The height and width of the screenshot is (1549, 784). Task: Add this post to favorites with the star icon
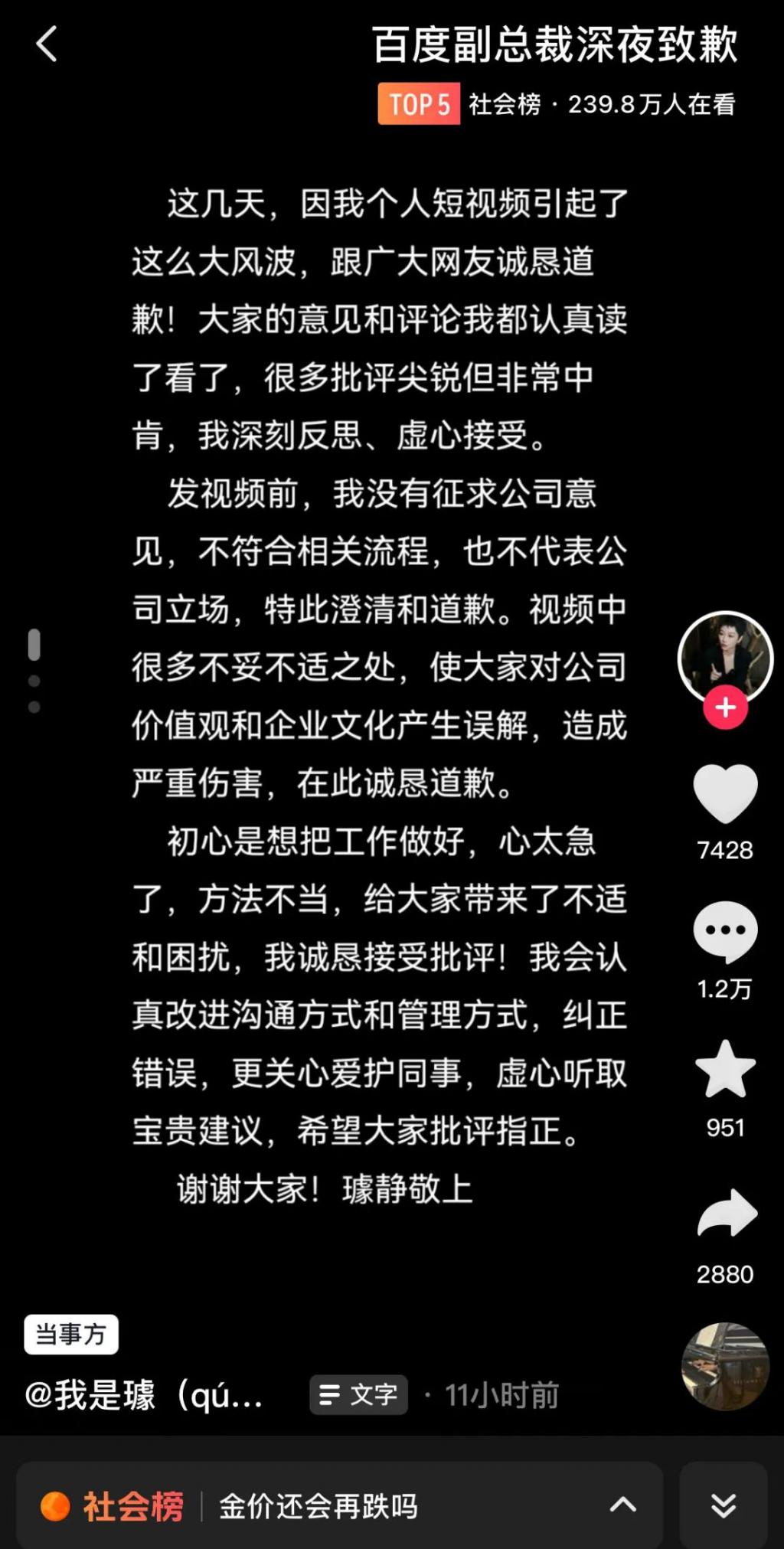click(x=725, y=1070)
